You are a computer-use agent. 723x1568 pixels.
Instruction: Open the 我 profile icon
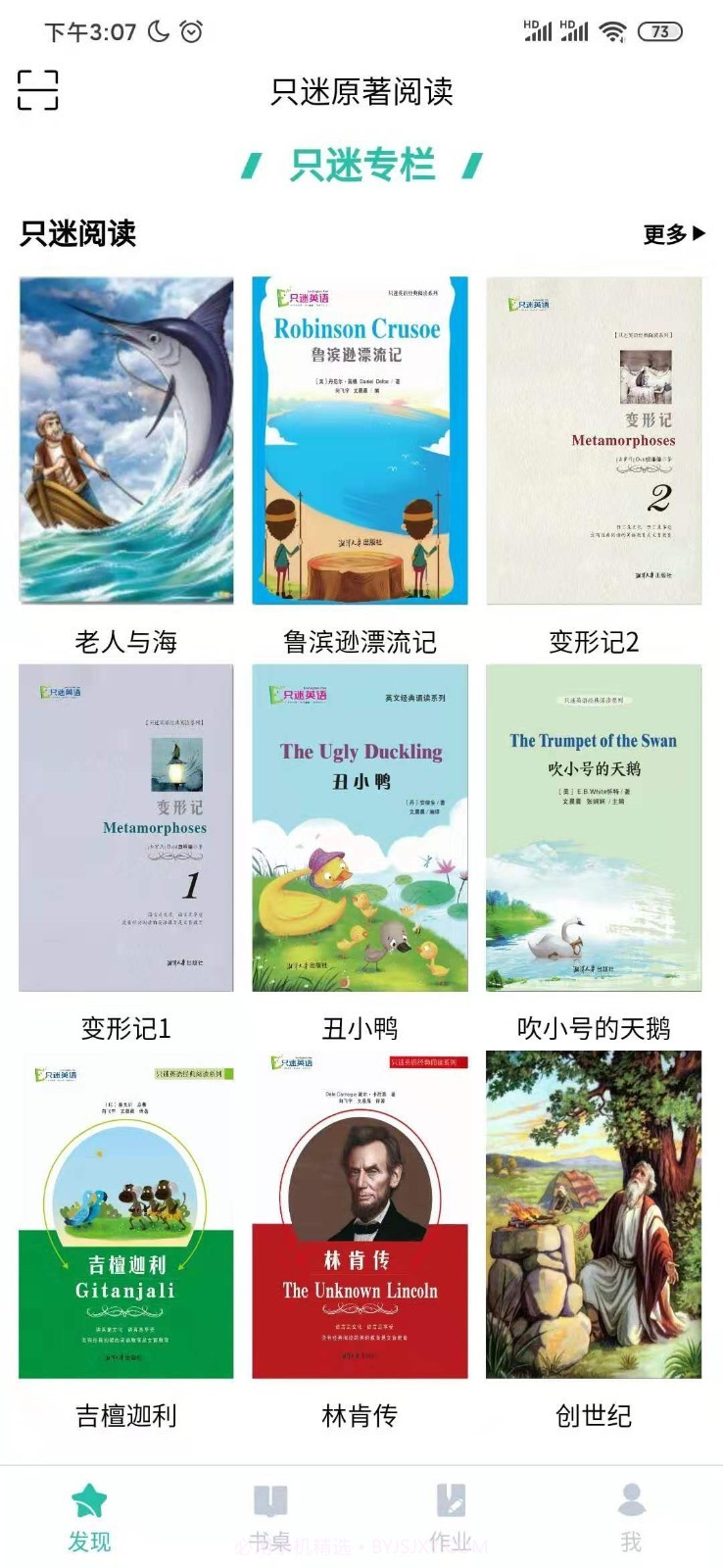point(632,1497)
